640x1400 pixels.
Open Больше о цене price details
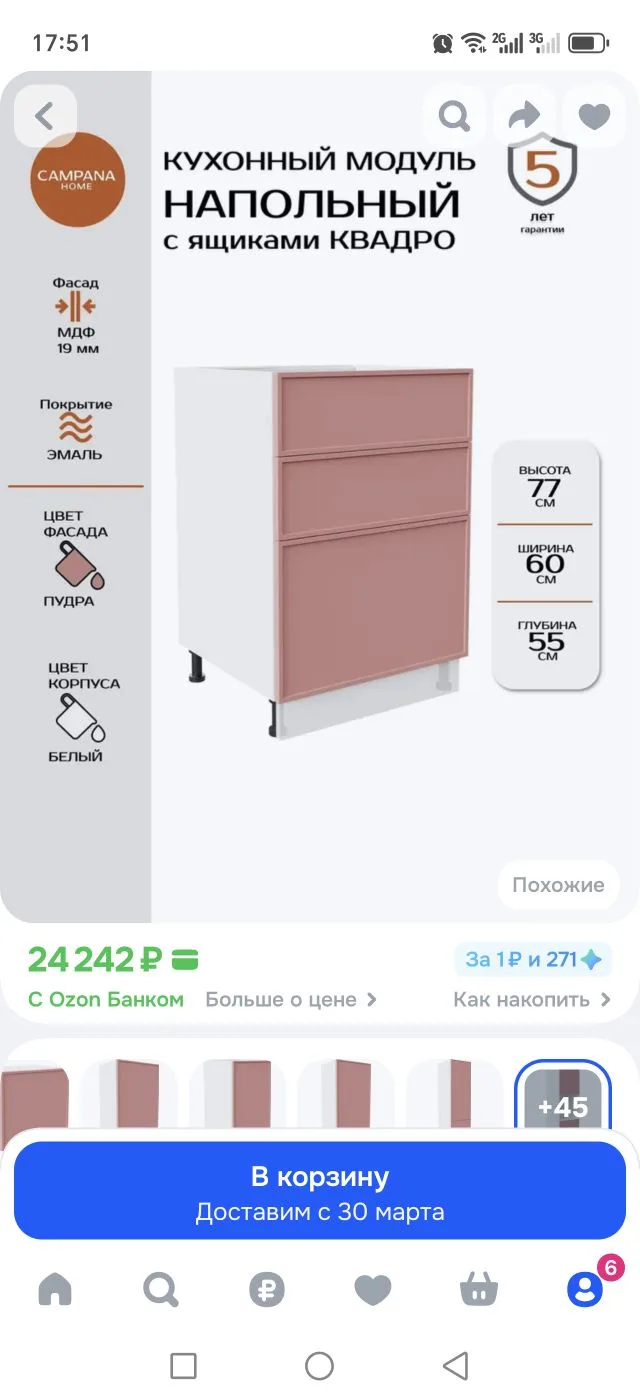coord(291,999)
